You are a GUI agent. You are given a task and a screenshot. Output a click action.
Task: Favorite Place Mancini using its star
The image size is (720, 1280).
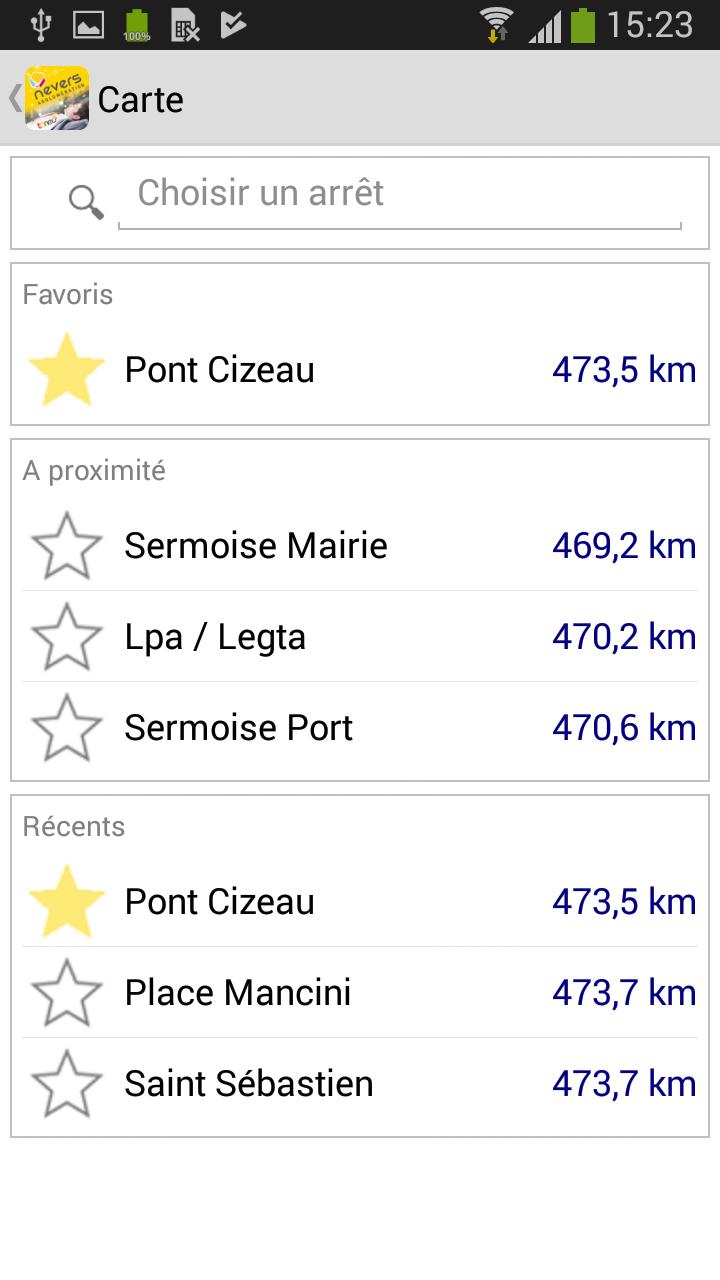67,993
